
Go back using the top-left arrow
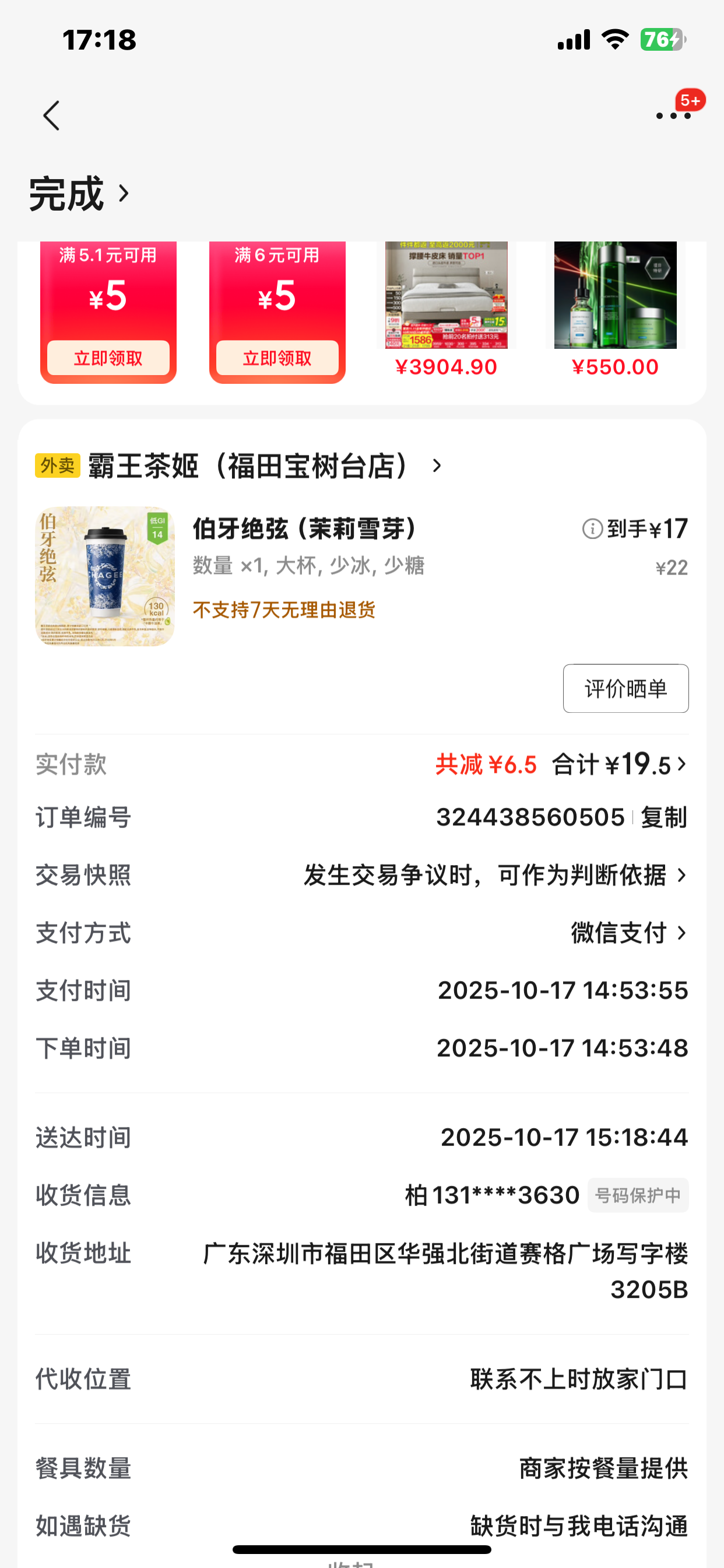coord(52,116)
